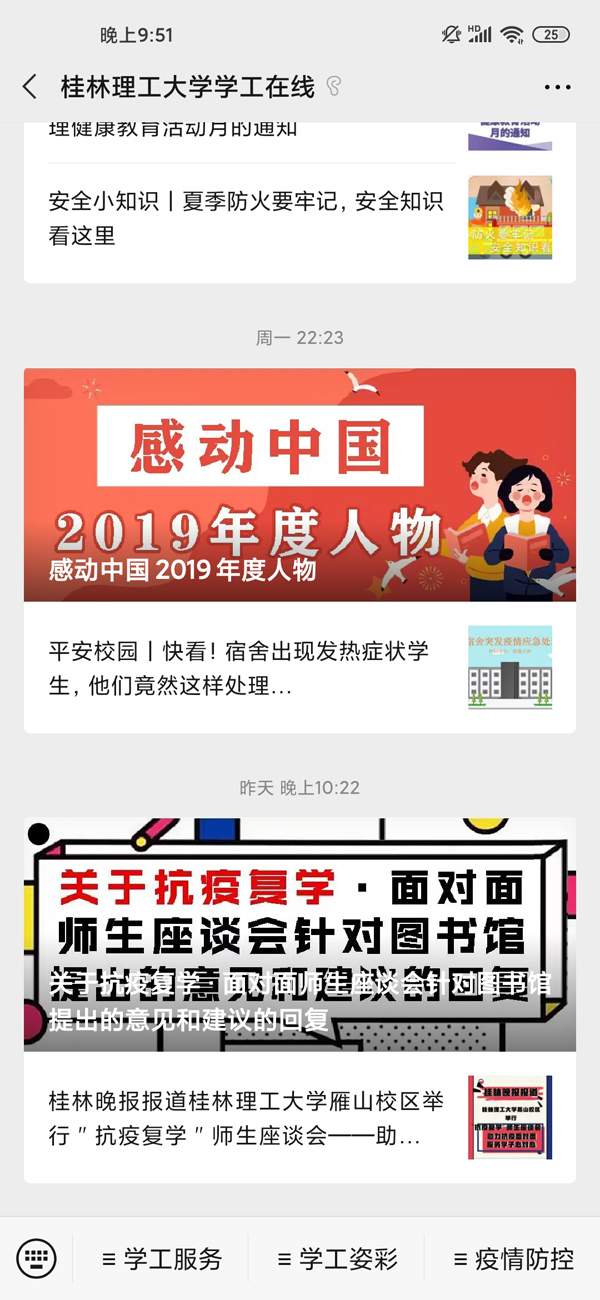Expand the 疫情防控 menu
This screenshot has width=600, height=1300.
click(513, 1259)
